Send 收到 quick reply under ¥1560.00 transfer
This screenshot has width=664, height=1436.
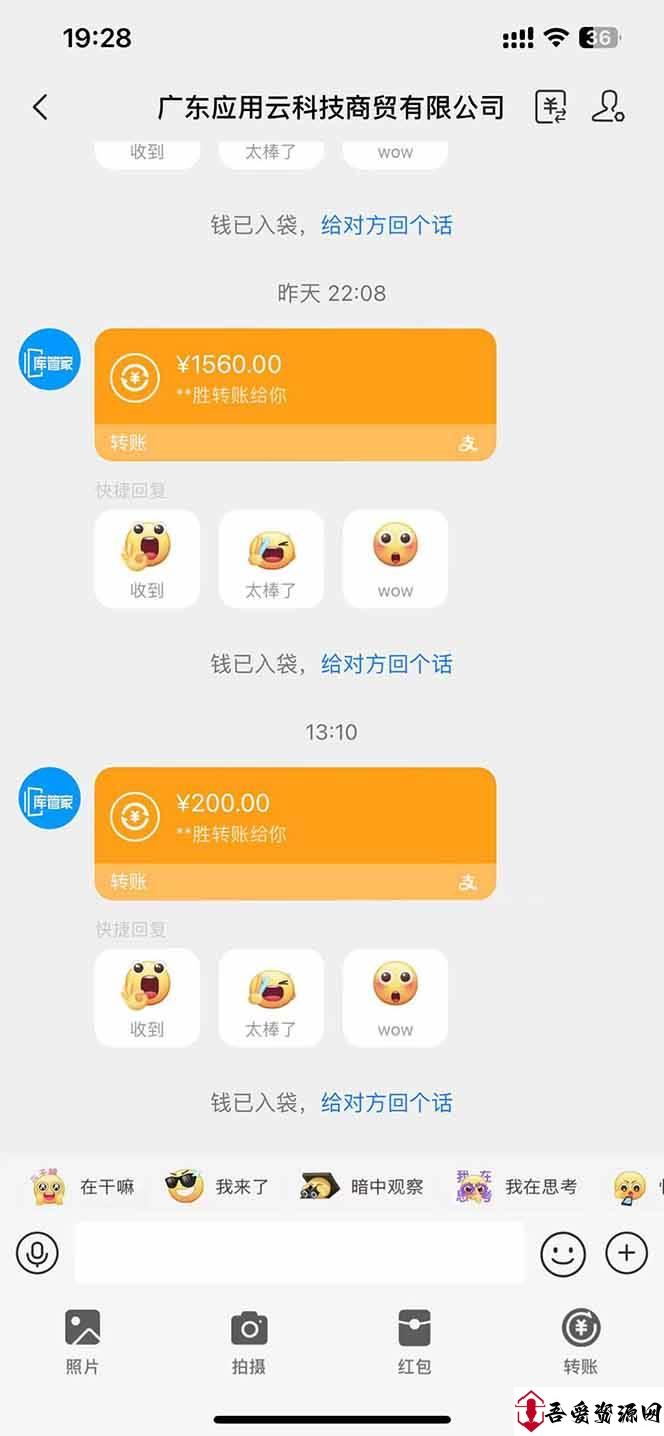(147, 558)
